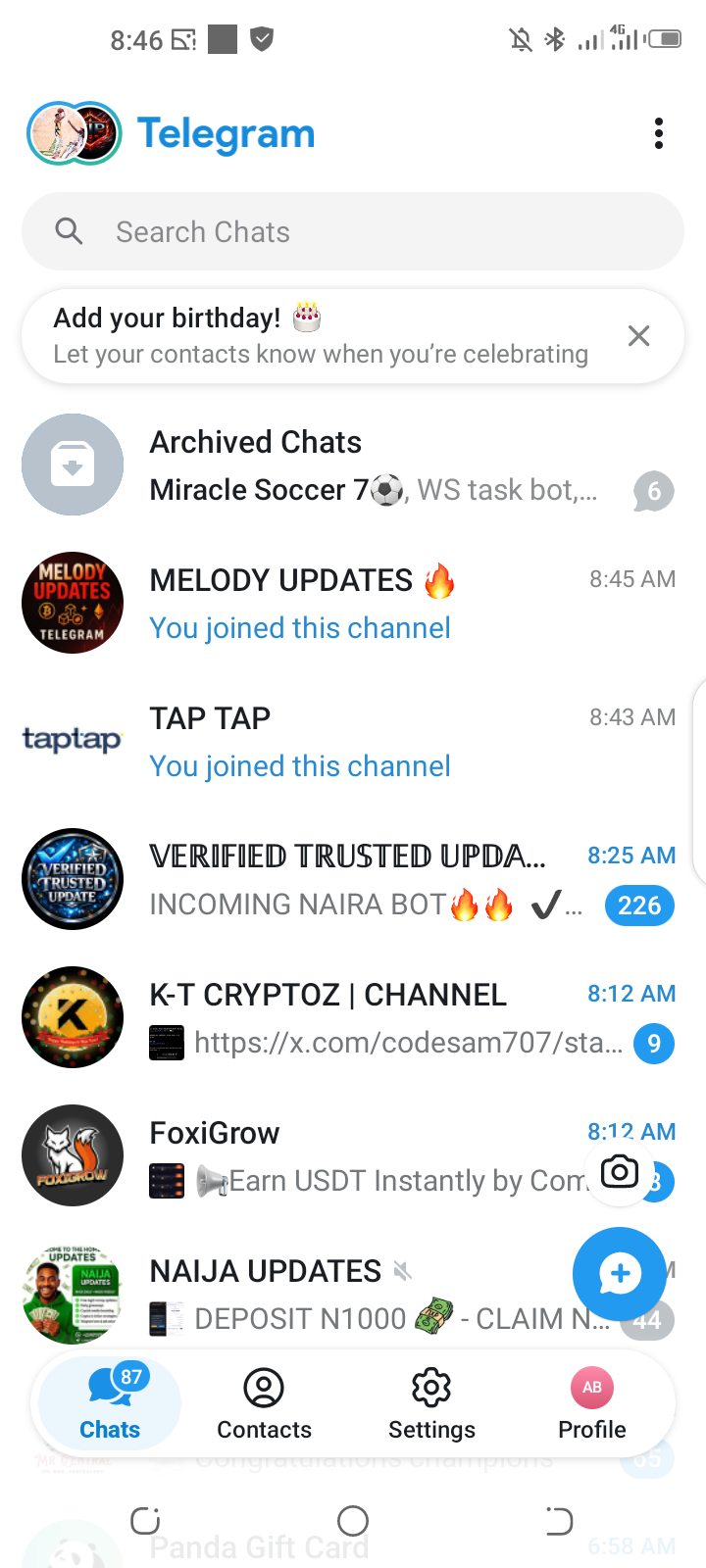Screen dimensions: 706x1568
Task: Open the MELODY UPDATES channel
Action: 353,603
